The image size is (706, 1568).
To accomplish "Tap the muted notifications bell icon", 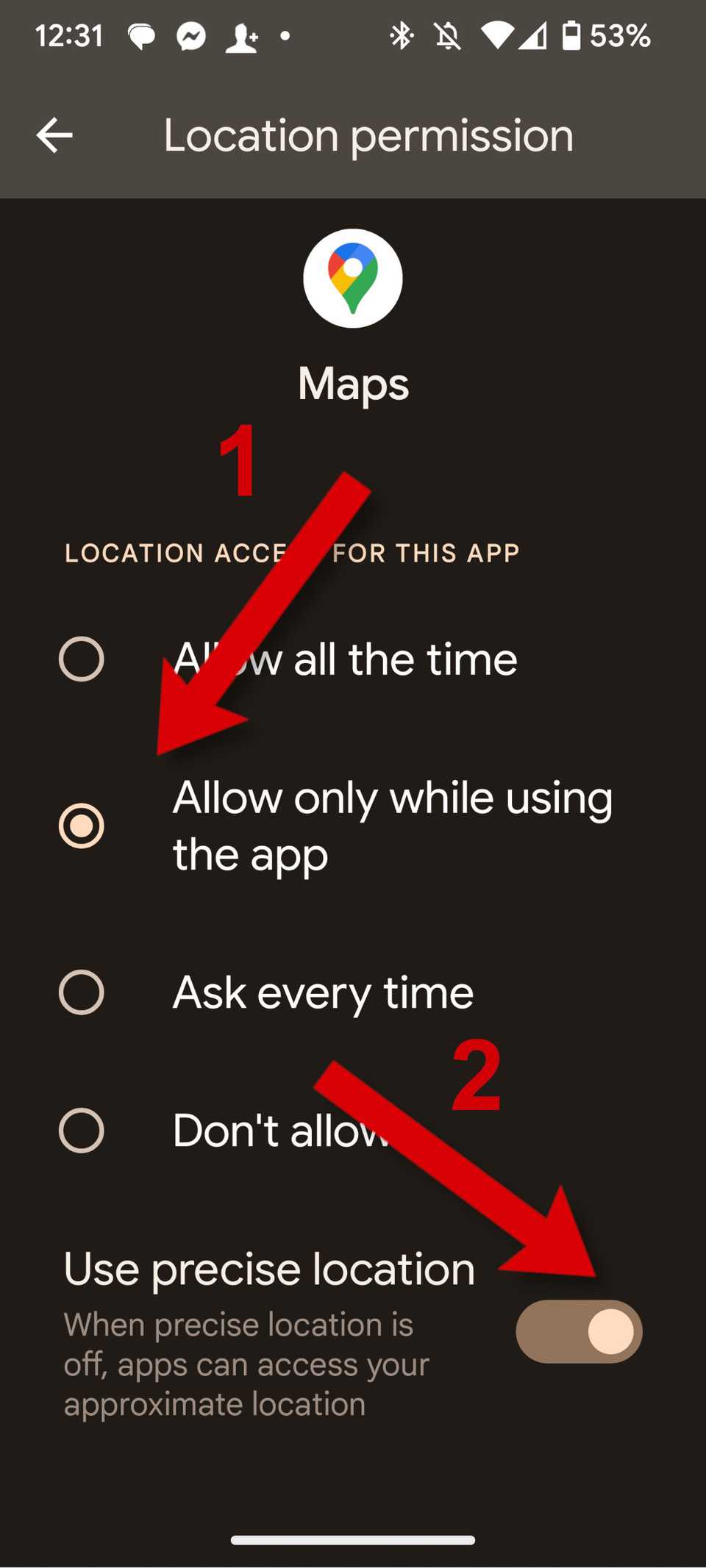I will tap(449, 35).
